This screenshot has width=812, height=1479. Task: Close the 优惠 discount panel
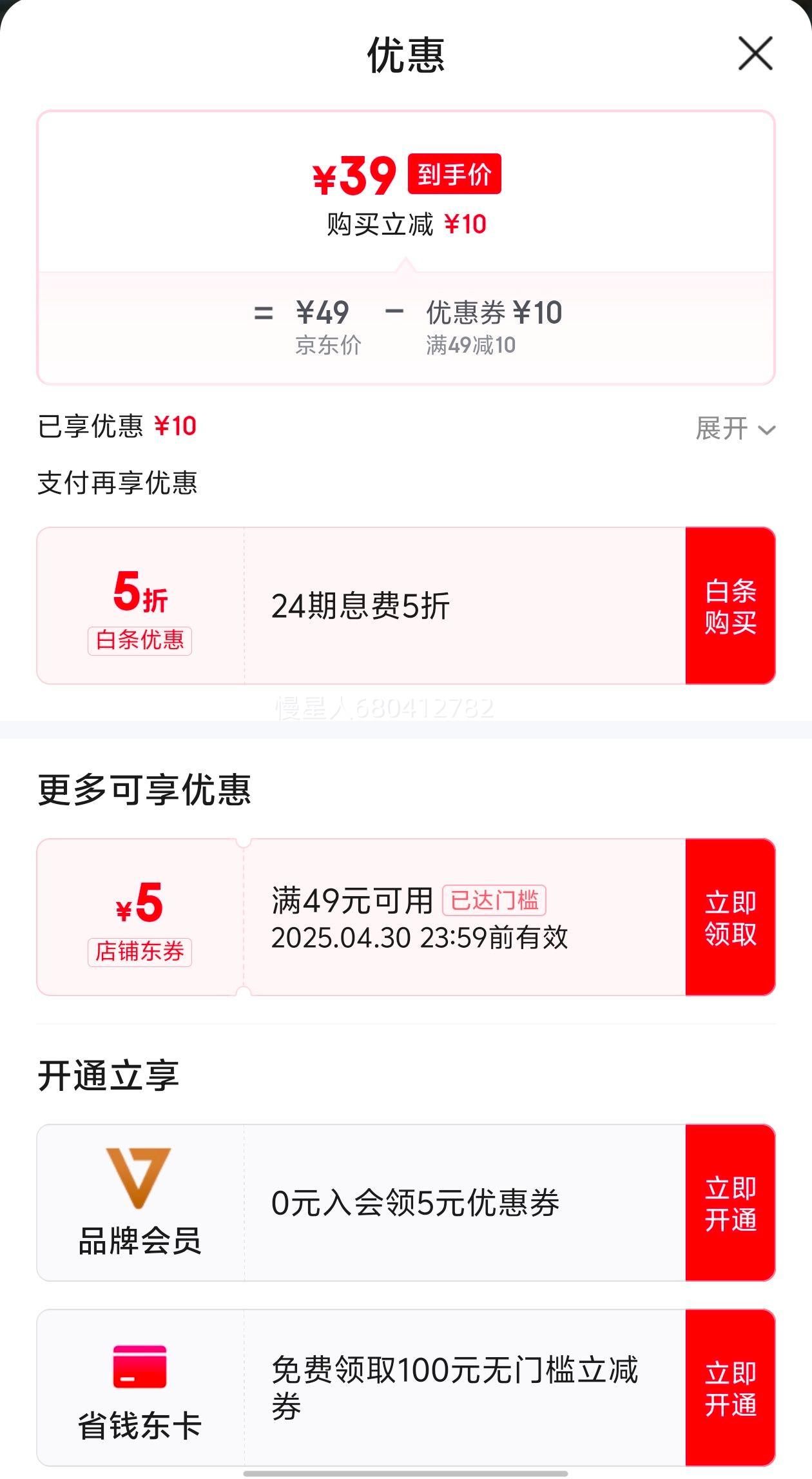point(755,54)
